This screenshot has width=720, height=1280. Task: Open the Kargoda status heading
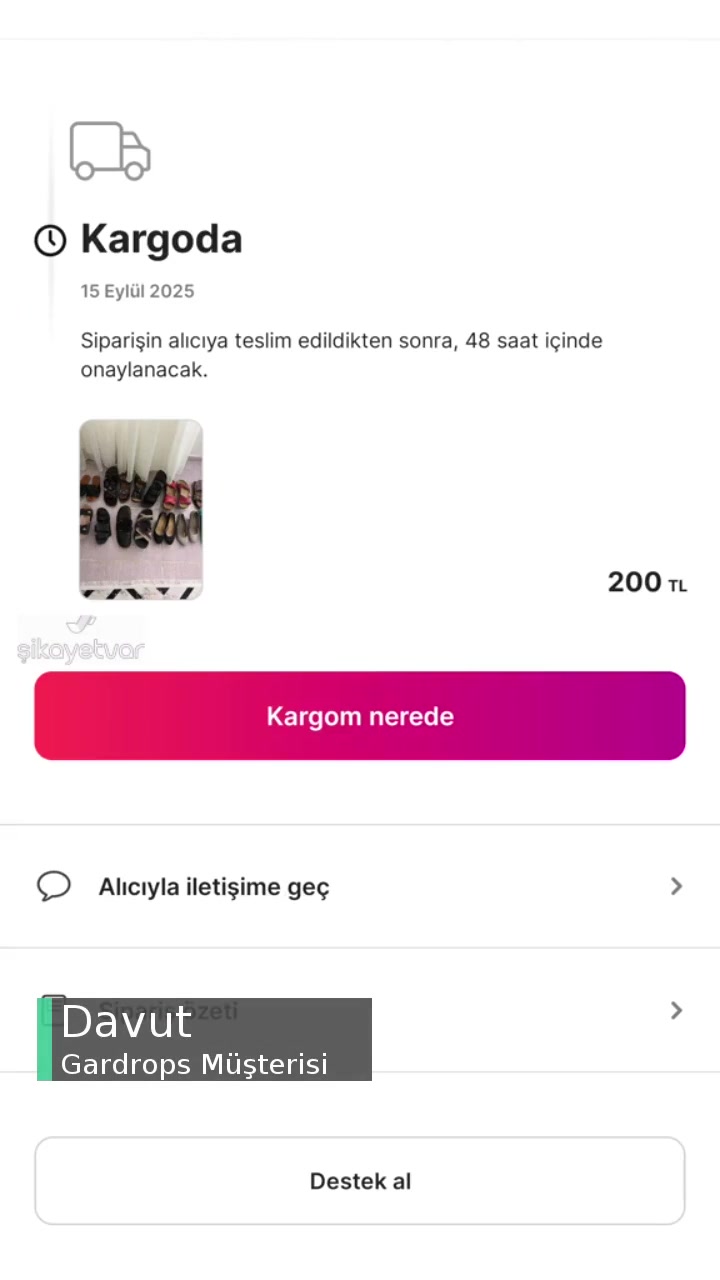pyautogui.click(x=162, y=239)
